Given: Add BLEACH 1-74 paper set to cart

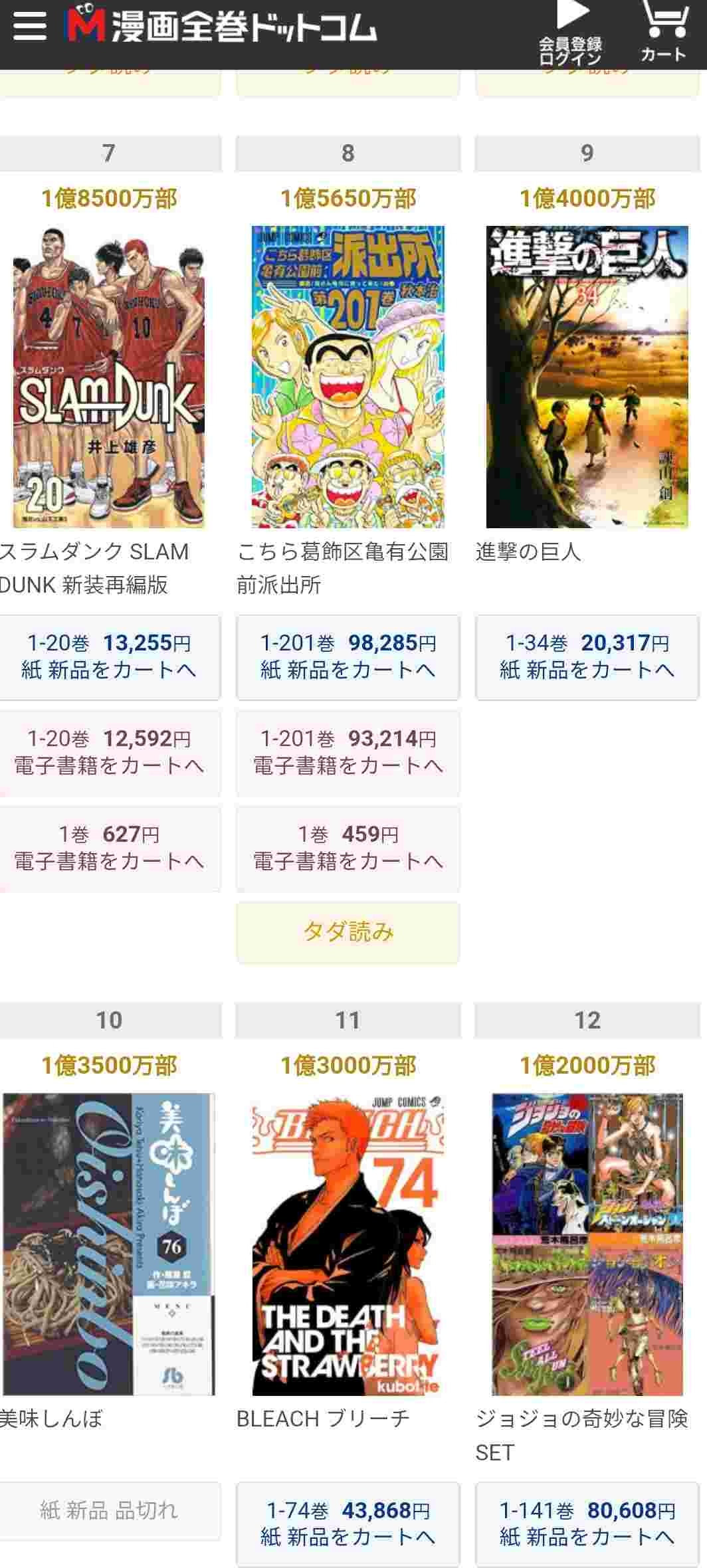Looking at the screenshot, I should pyautogui.click(x=348, y=1524).
